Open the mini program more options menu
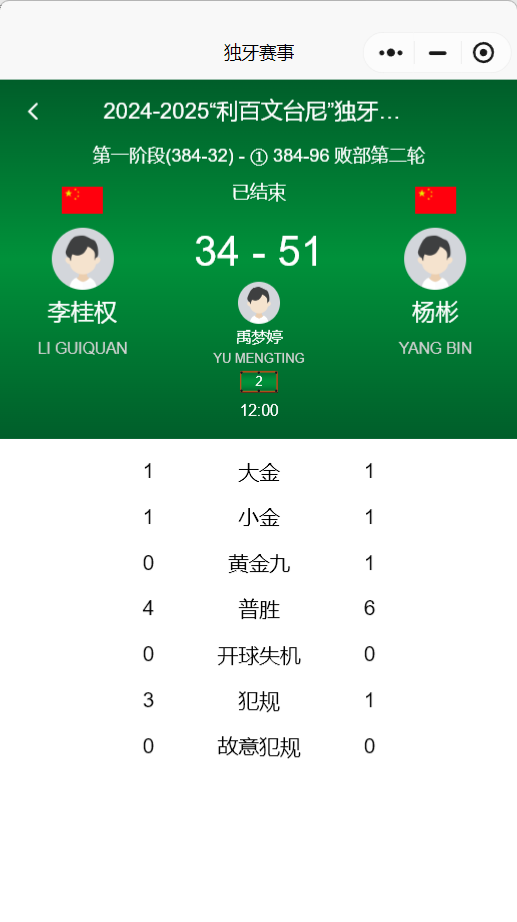This screenshot has height=922, width=517. 391,53
